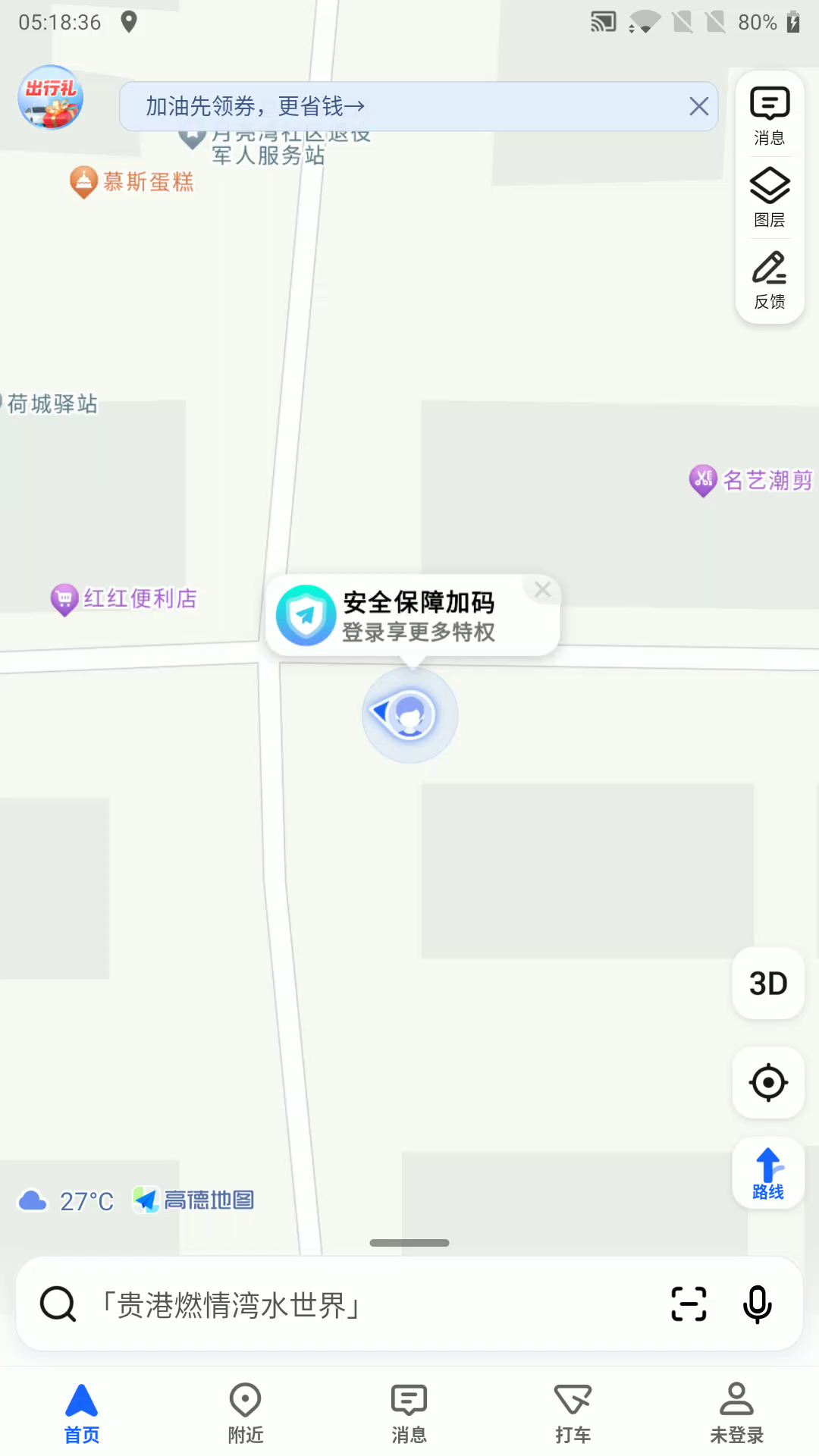Dismiss the 加油先领券 banner
819x1456 pixels.
coord(698,106)
